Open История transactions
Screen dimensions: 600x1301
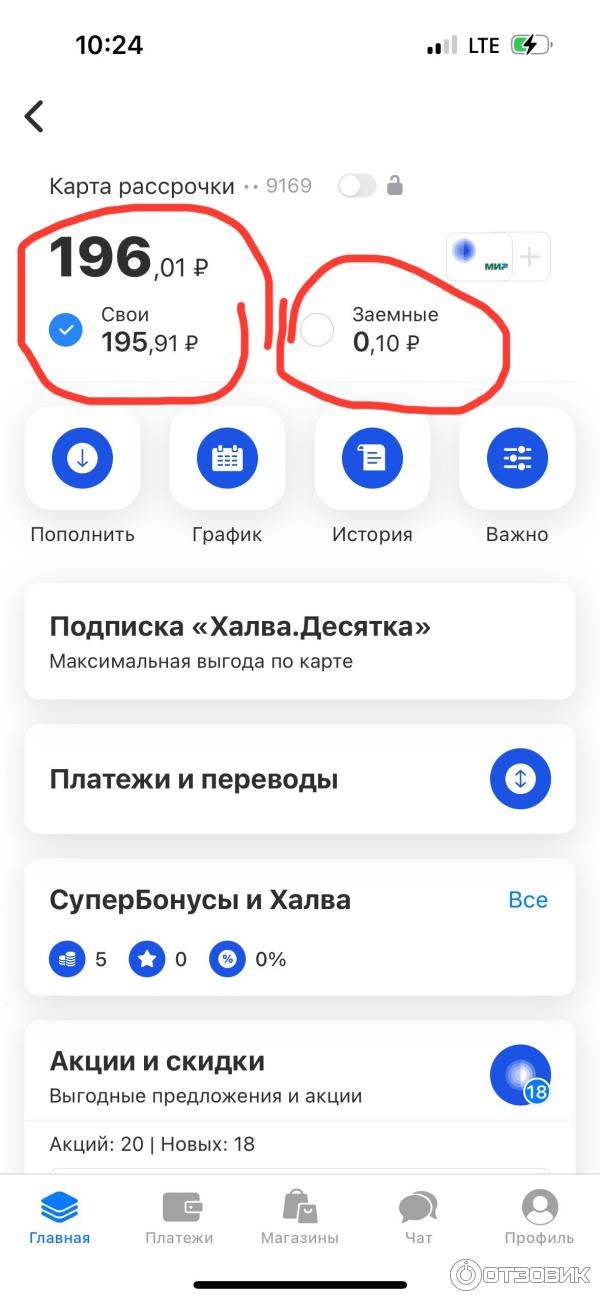[x=372, y=460]
